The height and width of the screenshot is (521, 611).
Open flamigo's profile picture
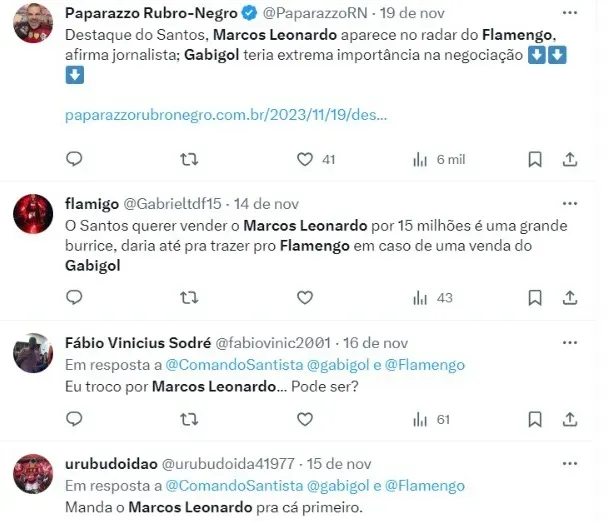click(x=33, y=213)
